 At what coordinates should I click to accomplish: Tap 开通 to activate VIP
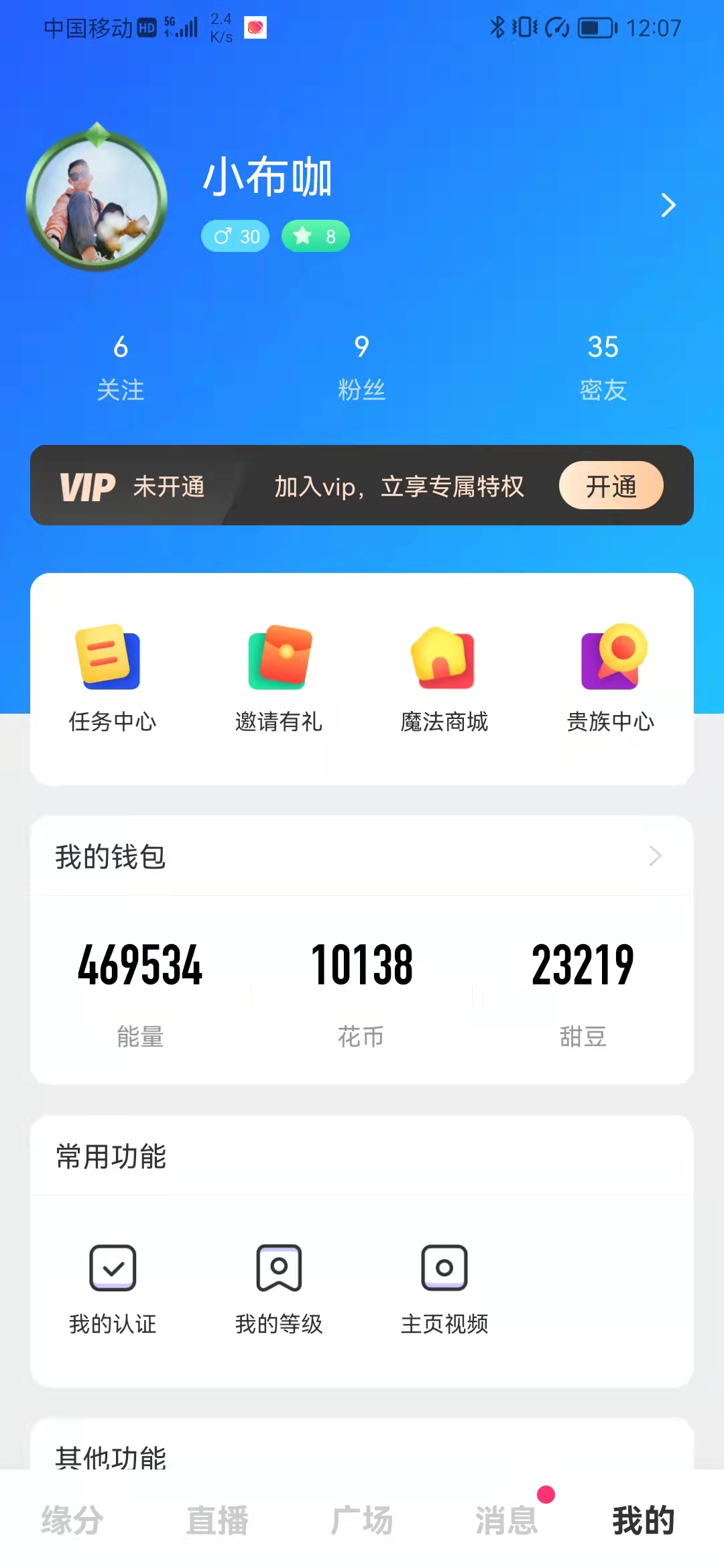(x=611, y=486)
